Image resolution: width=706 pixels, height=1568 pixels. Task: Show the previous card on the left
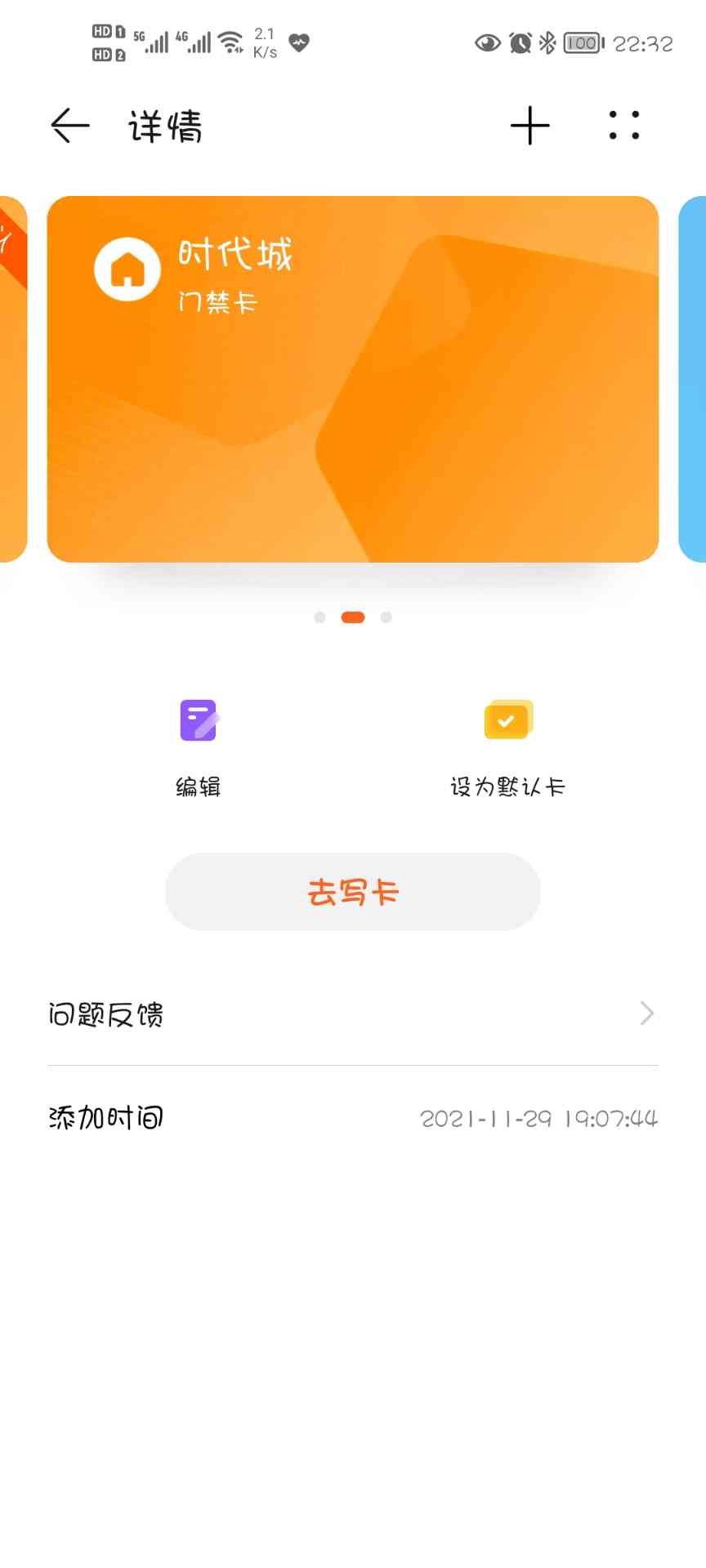pyautogui.click(x=12, y=379)
